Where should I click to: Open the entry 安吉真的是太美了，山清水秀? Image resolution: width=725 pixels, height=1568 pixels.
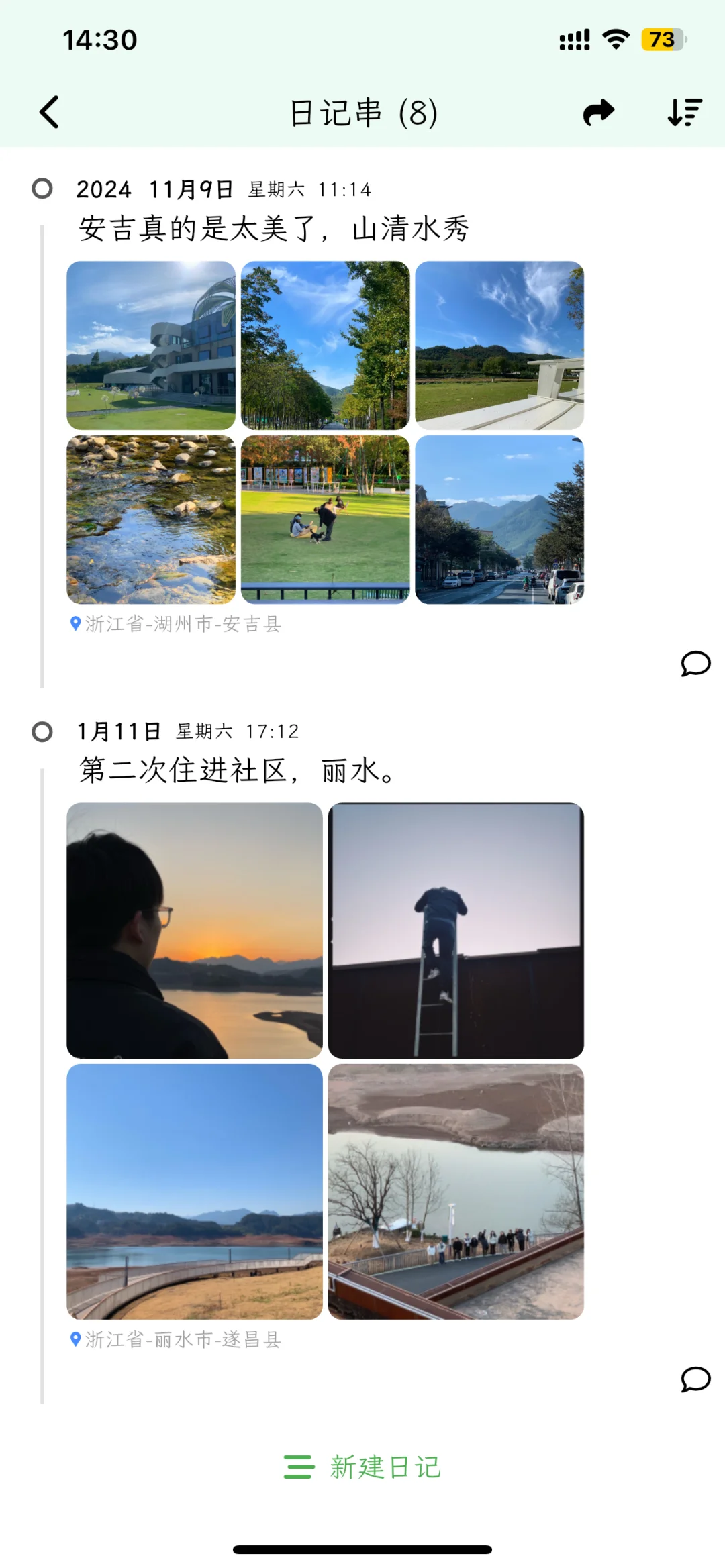click(274, 228)
